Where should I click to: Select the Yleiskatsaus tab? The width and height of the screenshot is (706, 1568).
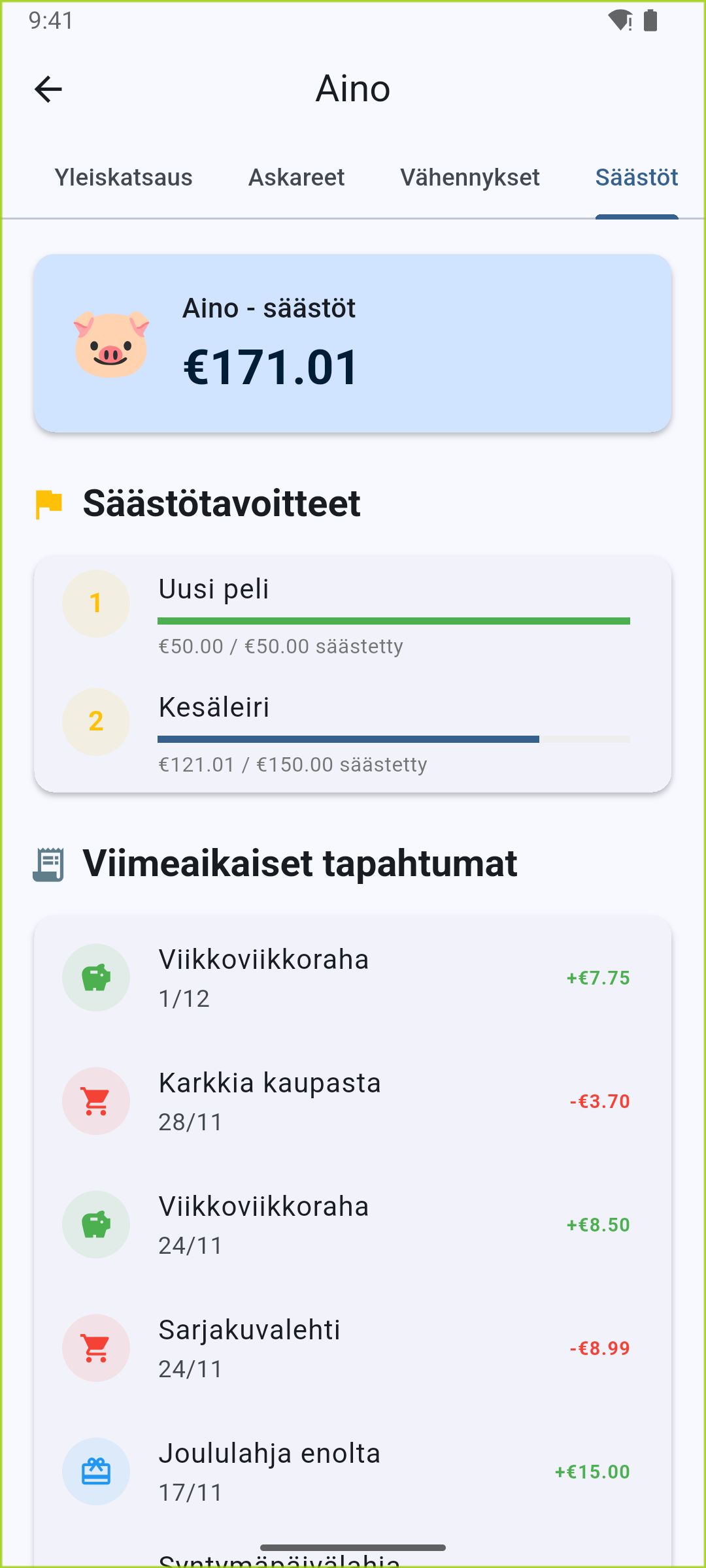[x=124, y=177]
